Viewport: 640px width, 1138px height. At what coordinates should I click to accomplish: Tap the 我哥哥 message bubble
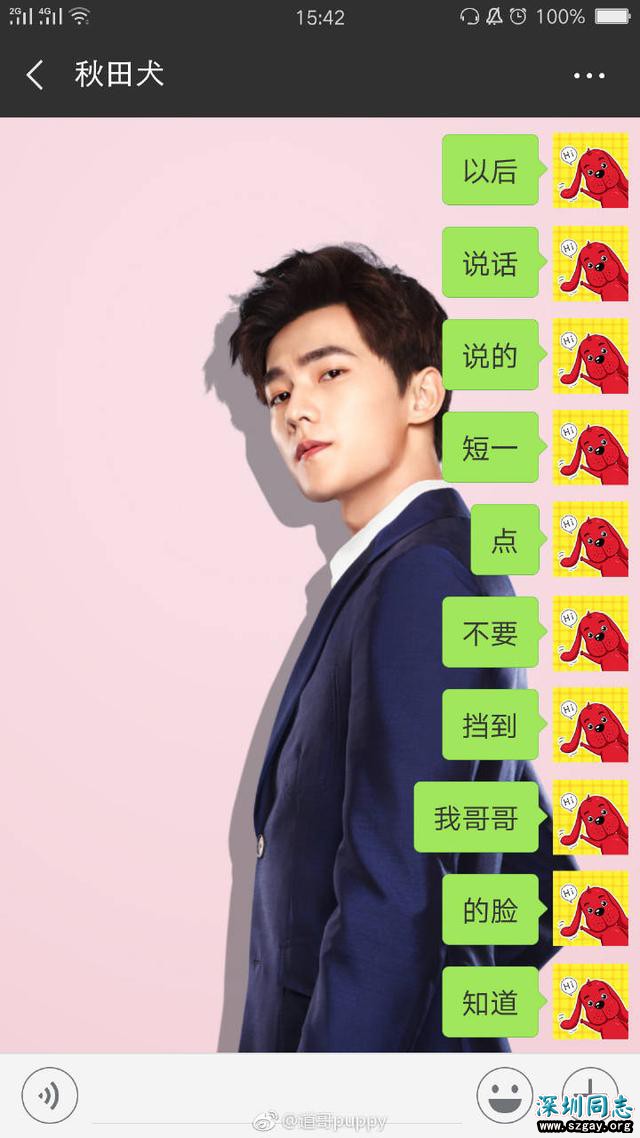[x=476, y=818]
